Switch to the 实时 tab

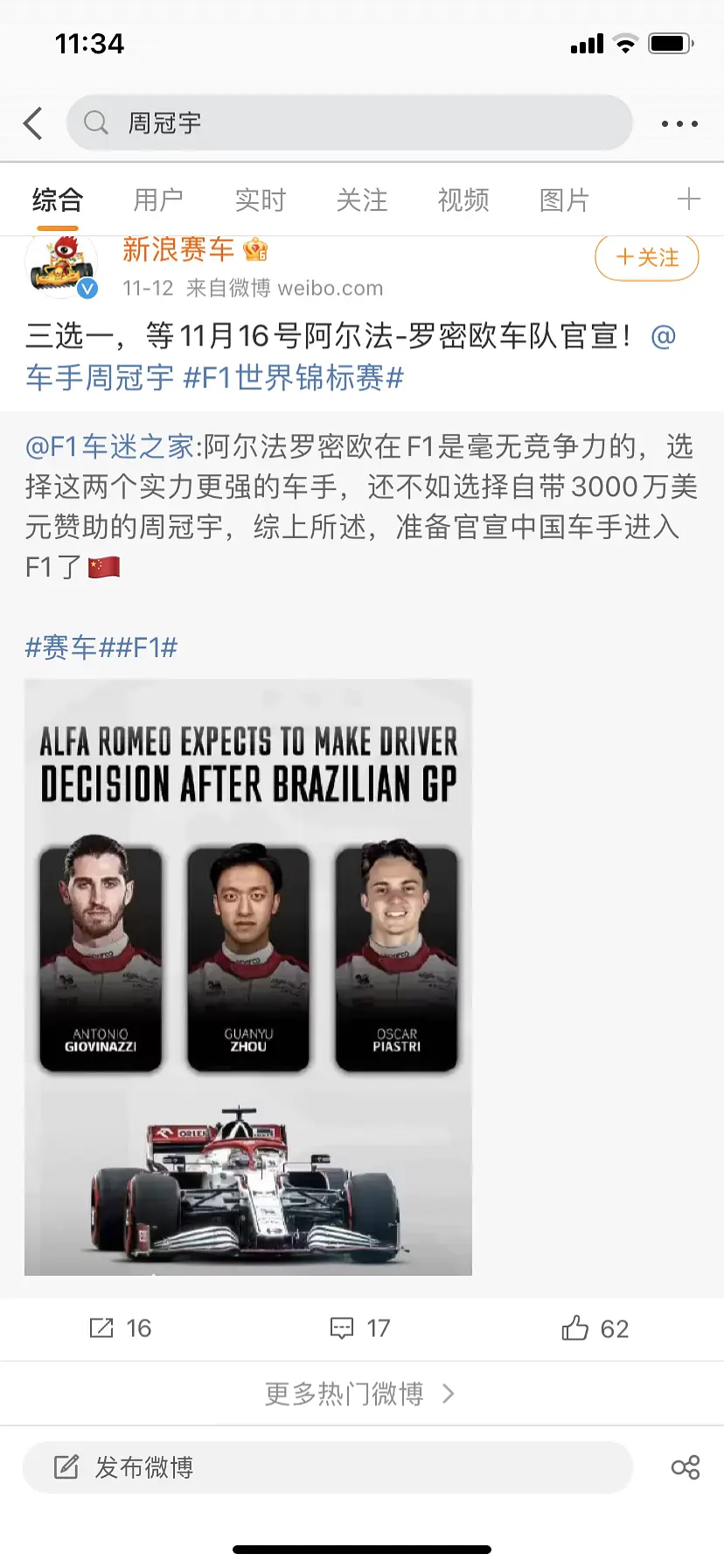pos(260,200)
